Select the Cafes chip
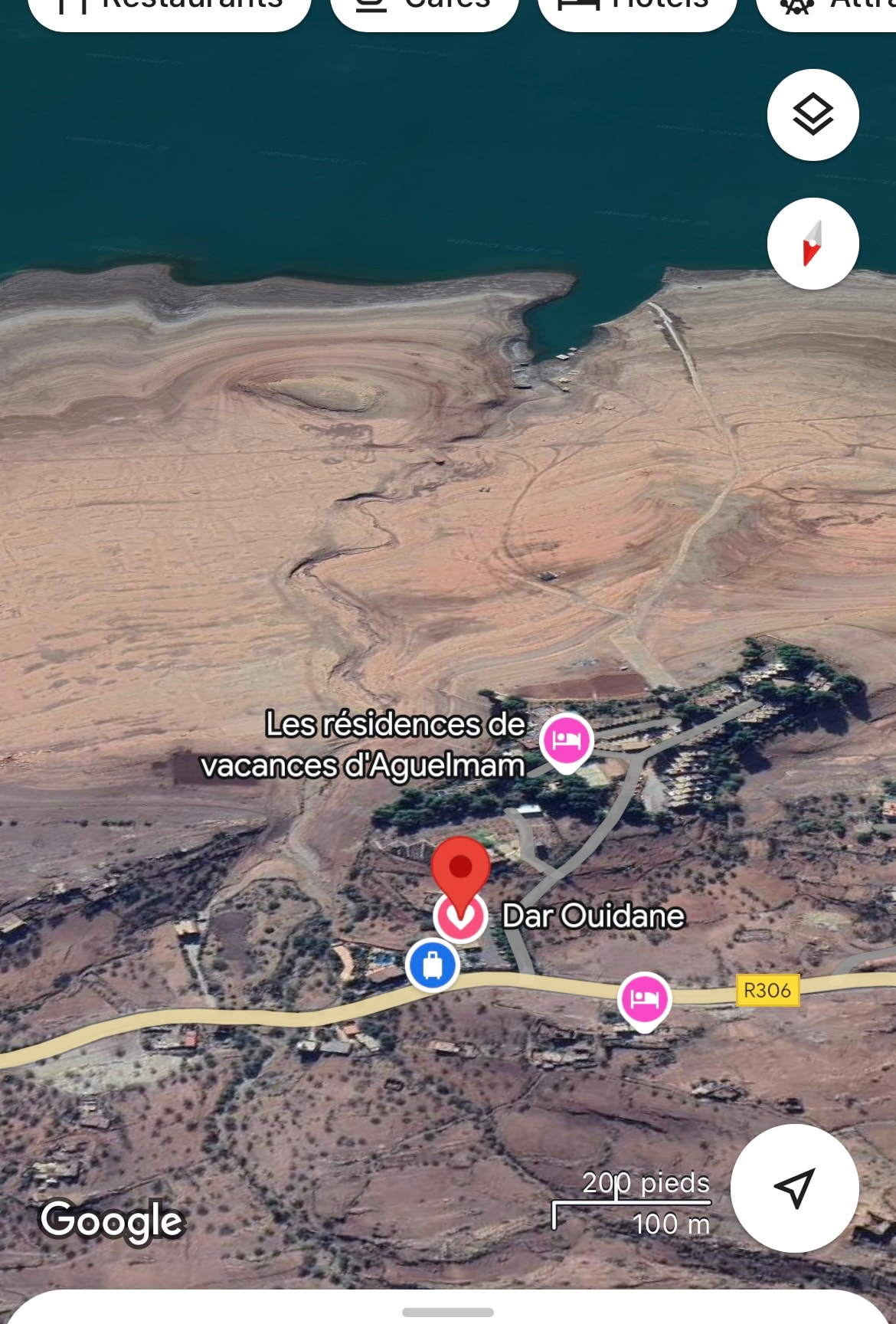 coord(425,9)
